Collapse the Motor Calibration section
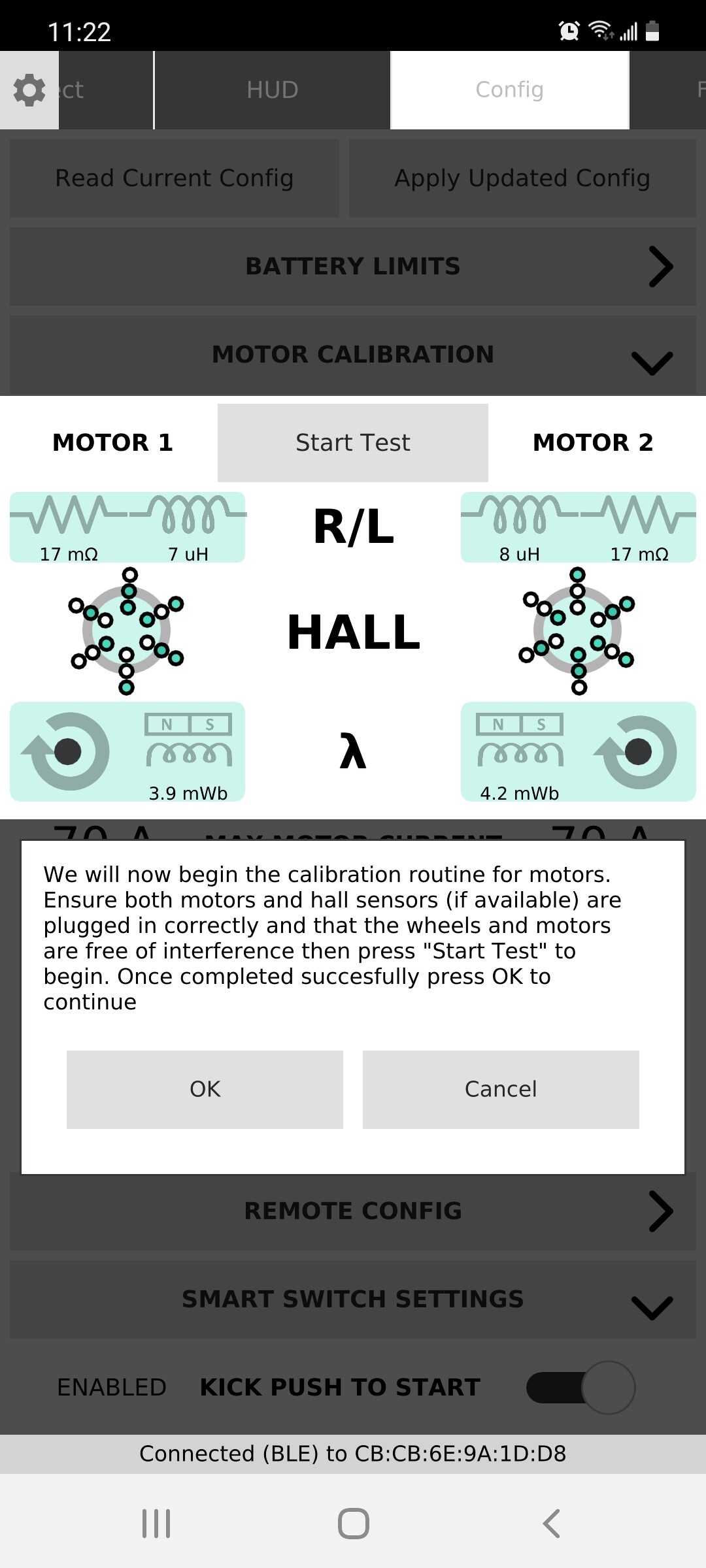This screenshot has width=706, height=1568. click(x=353, y=355)
